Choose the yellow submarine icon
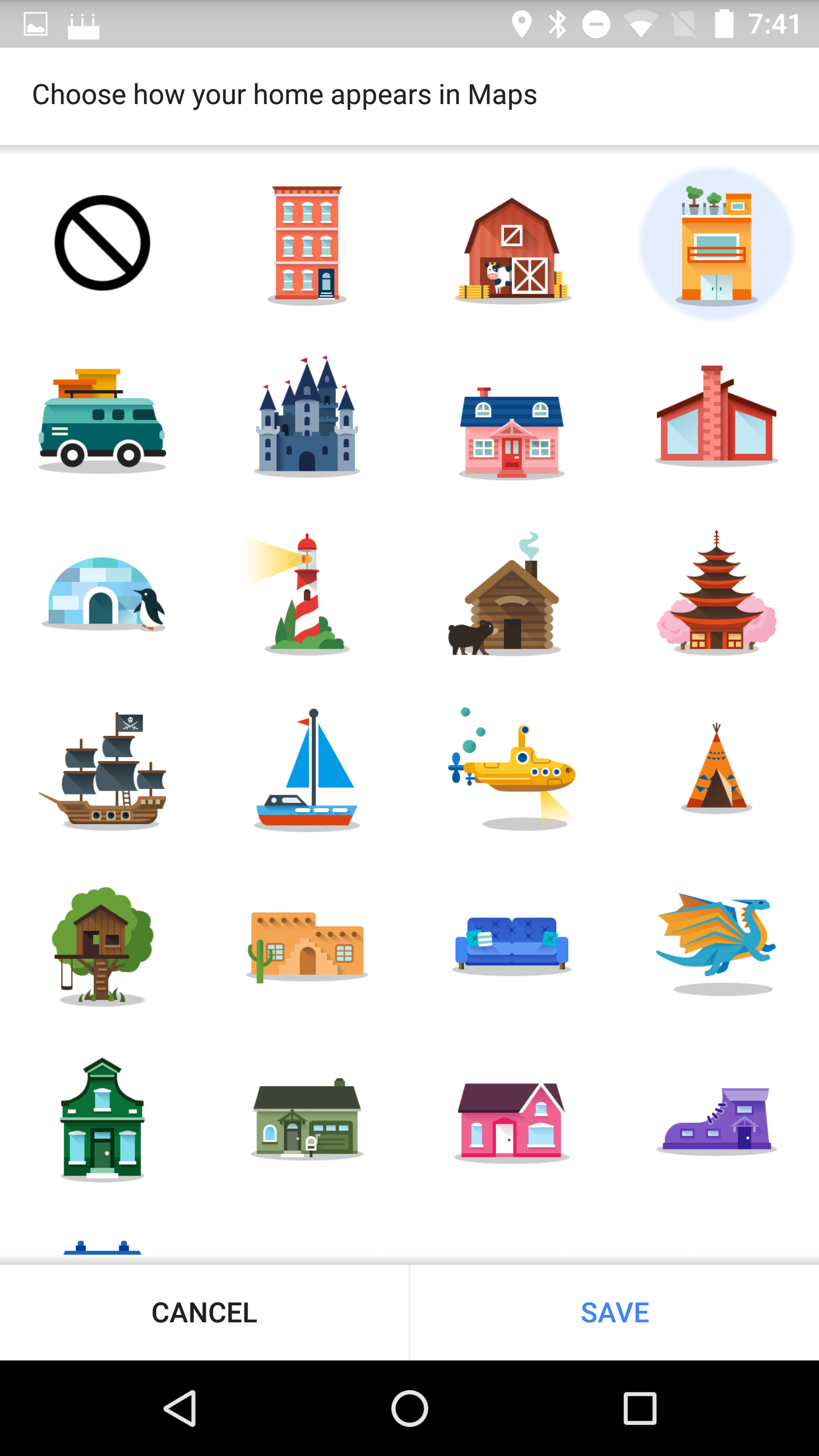 click(x=512, y=768)
